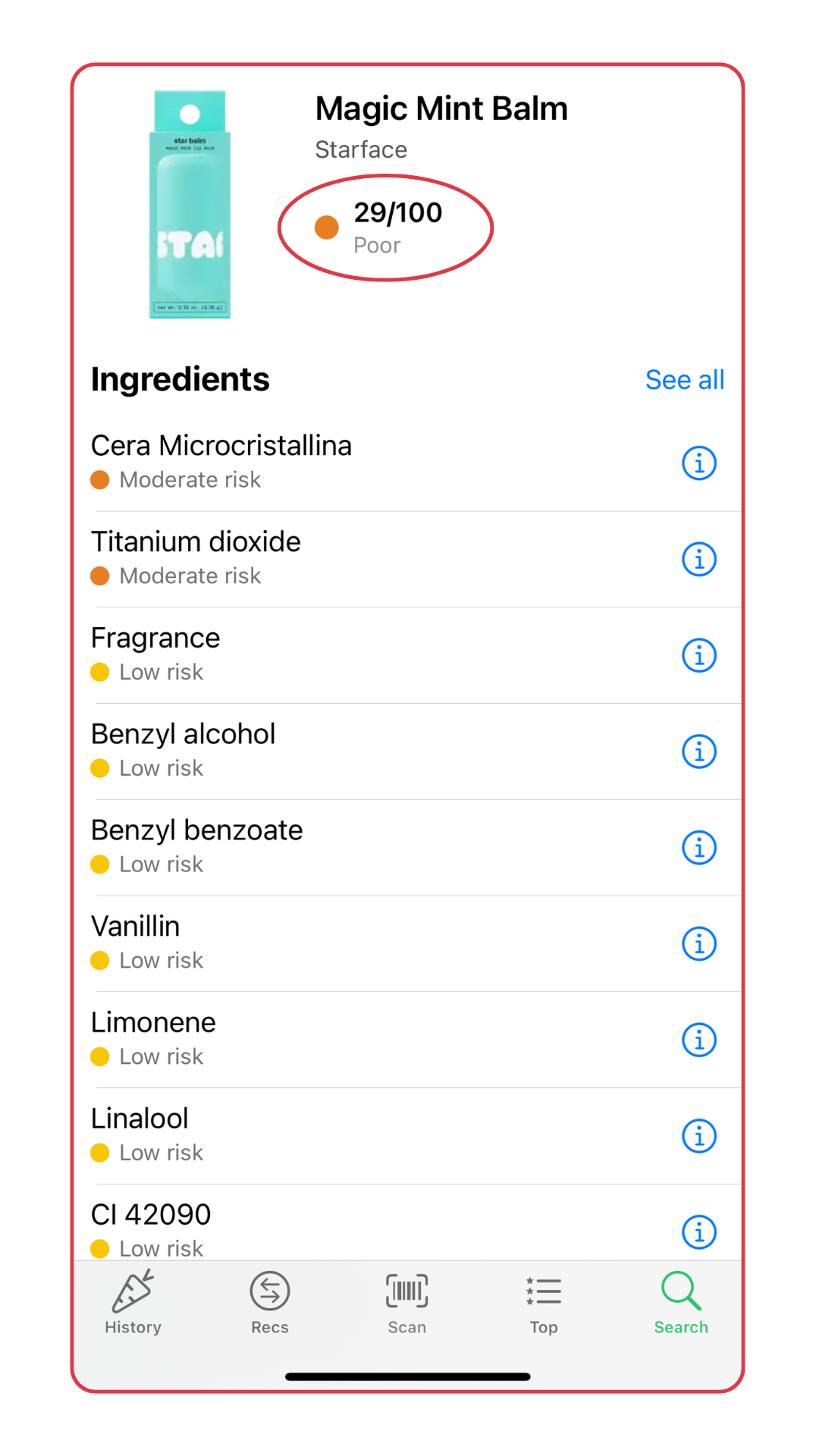Tap the Fragrance info icon
This screenshot has height=1456, width=819.
pyautogui.click(x=699, y=656)
